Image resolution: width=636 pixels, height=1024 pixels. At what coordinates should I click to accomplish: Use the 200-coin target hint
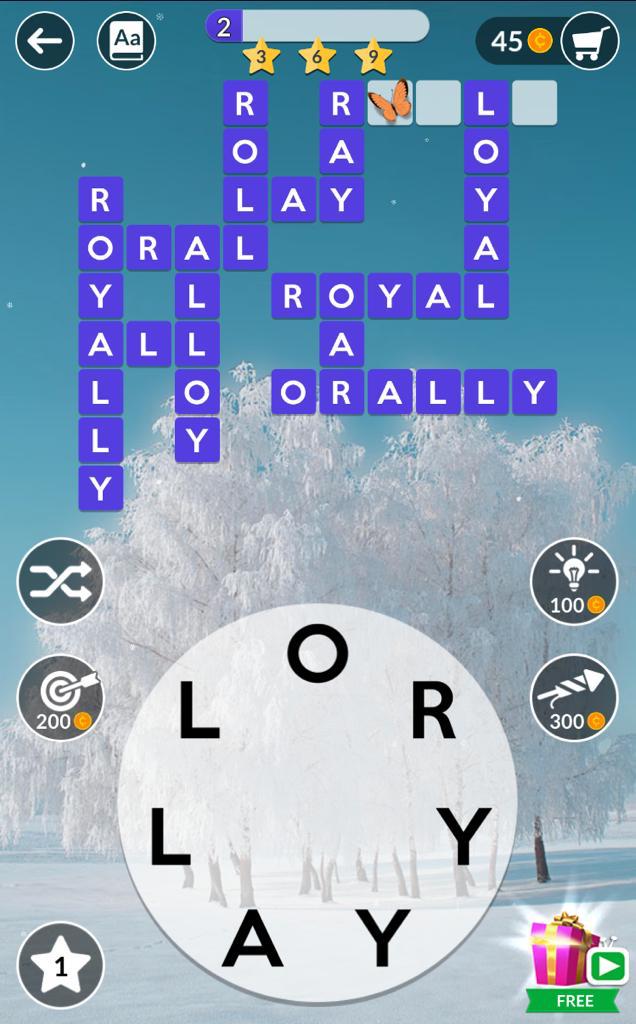point(61,697)
